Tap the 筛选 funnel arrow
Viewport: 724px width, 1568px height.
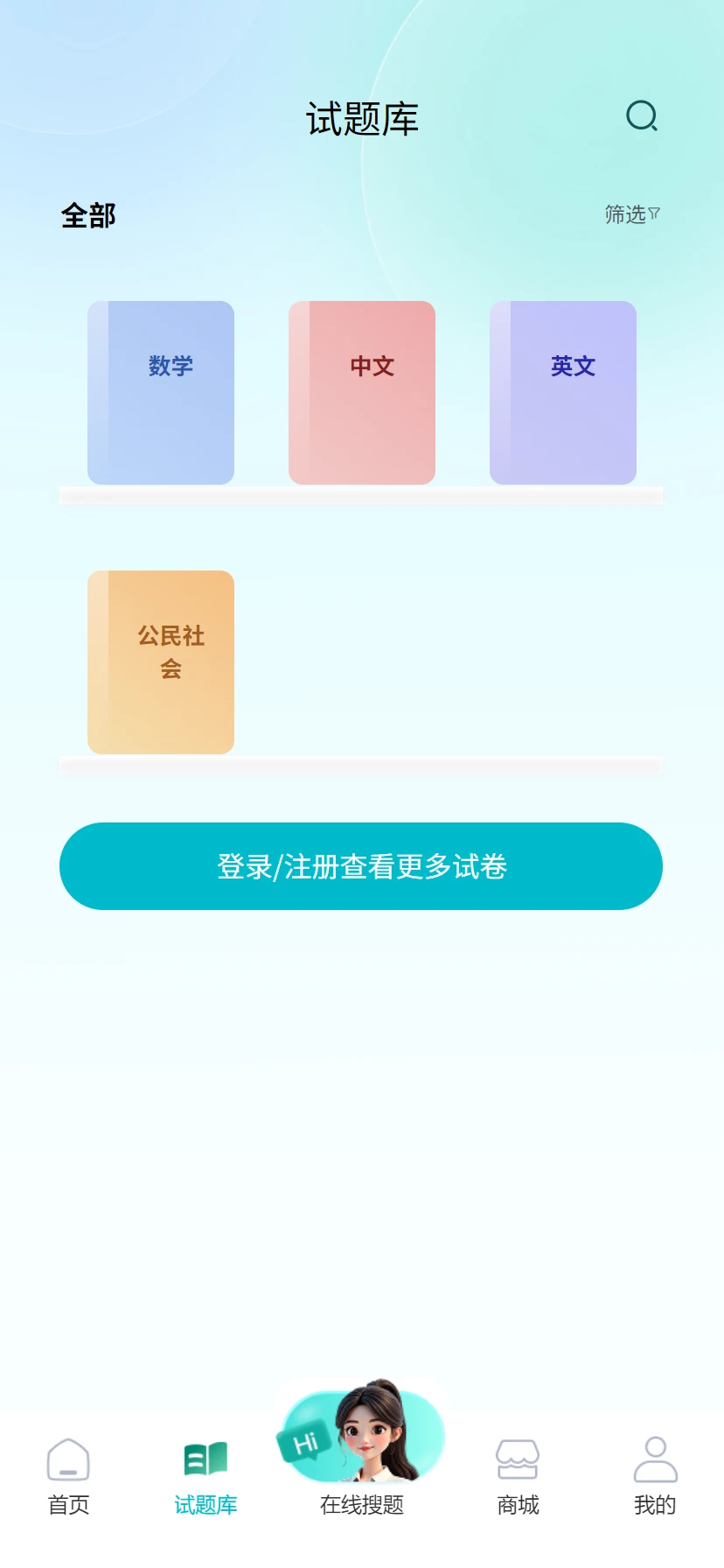coord(656,215)
